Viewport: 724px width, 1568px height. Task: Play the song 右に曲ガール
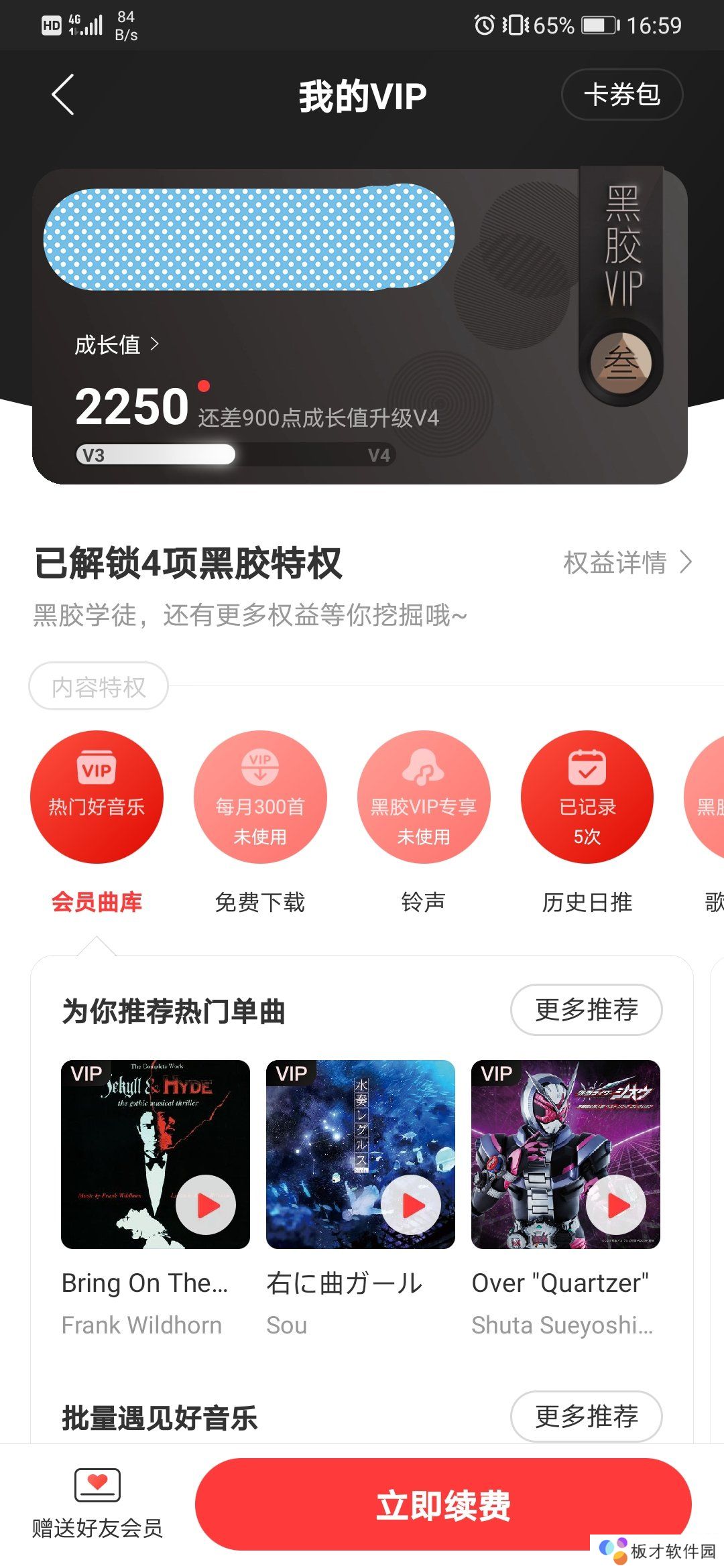pyautogui.click(x=359, y=1155)
